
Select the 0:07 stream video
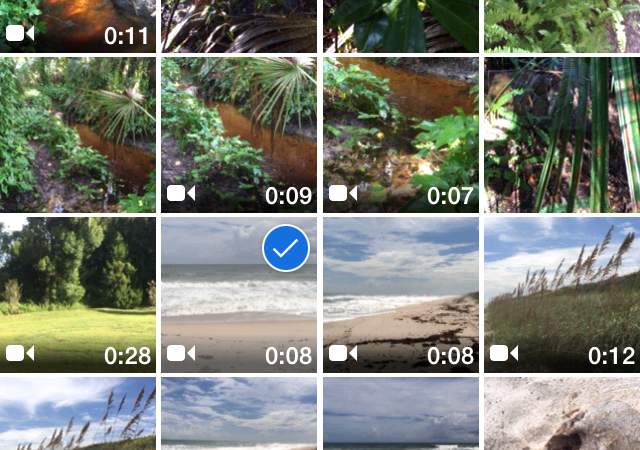400,135
